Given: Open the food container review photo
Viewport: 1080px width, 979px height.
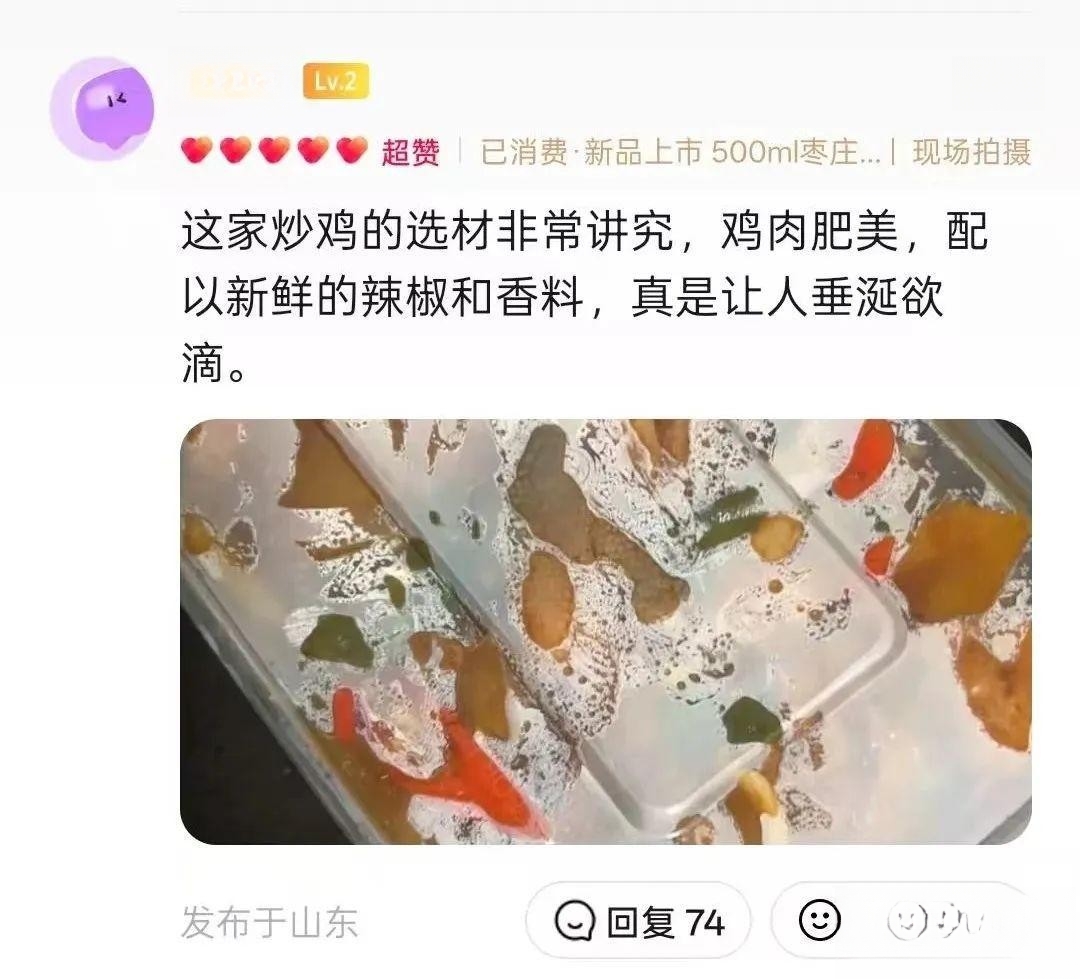Looking at the screenshot, I should (605, 631).
